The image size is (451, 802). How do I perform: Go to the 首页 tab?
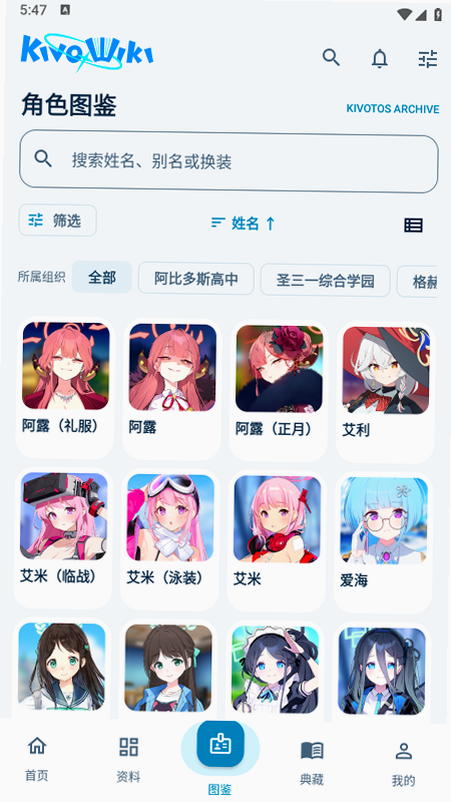click(37, 759)
